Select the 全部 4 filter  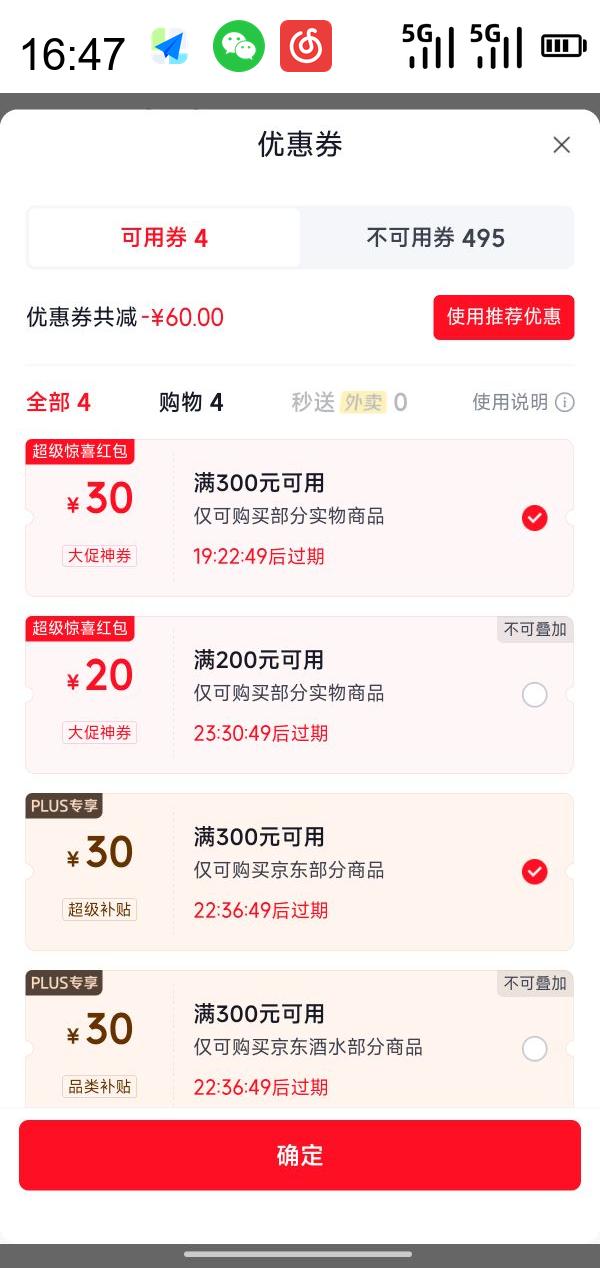(x=58, y=402)
